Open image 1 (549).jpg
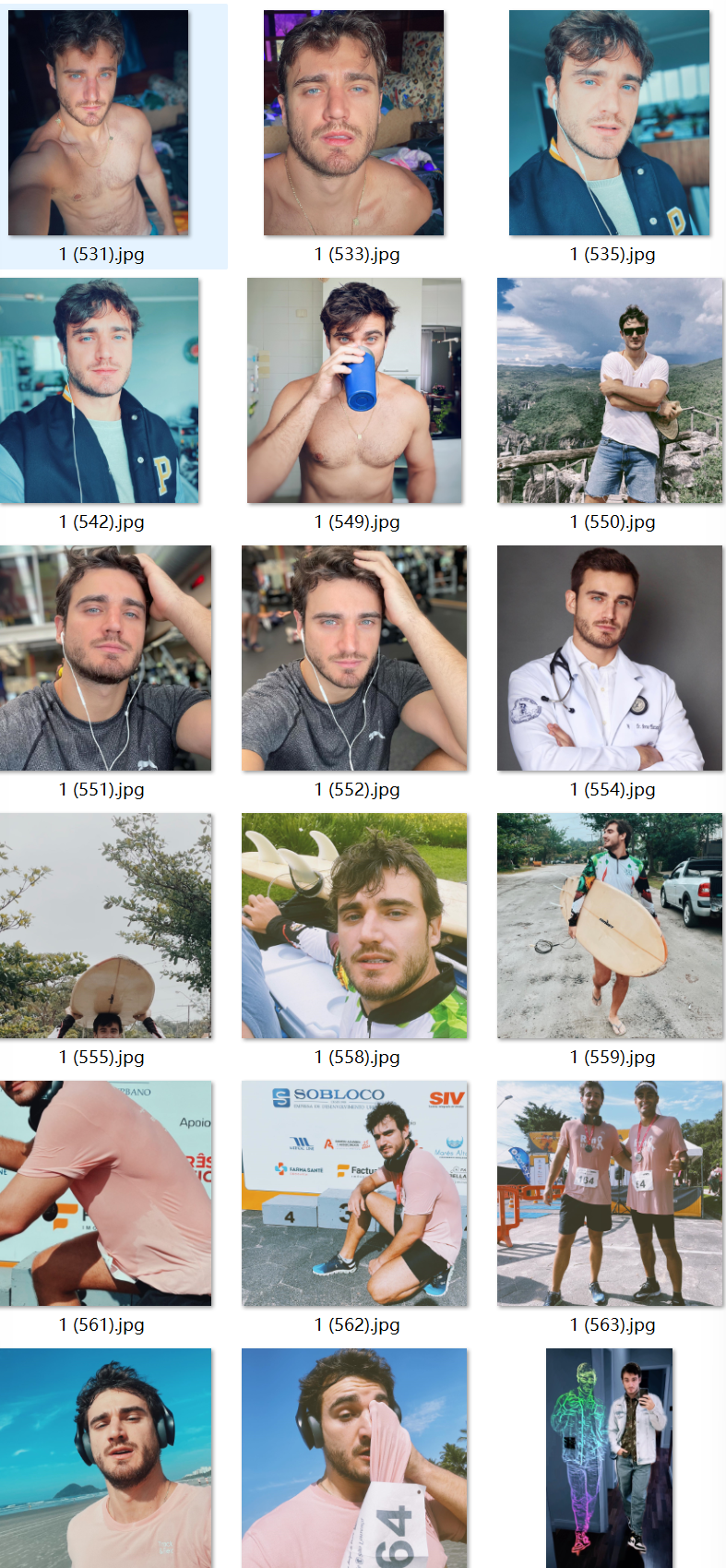 [354, 390]
